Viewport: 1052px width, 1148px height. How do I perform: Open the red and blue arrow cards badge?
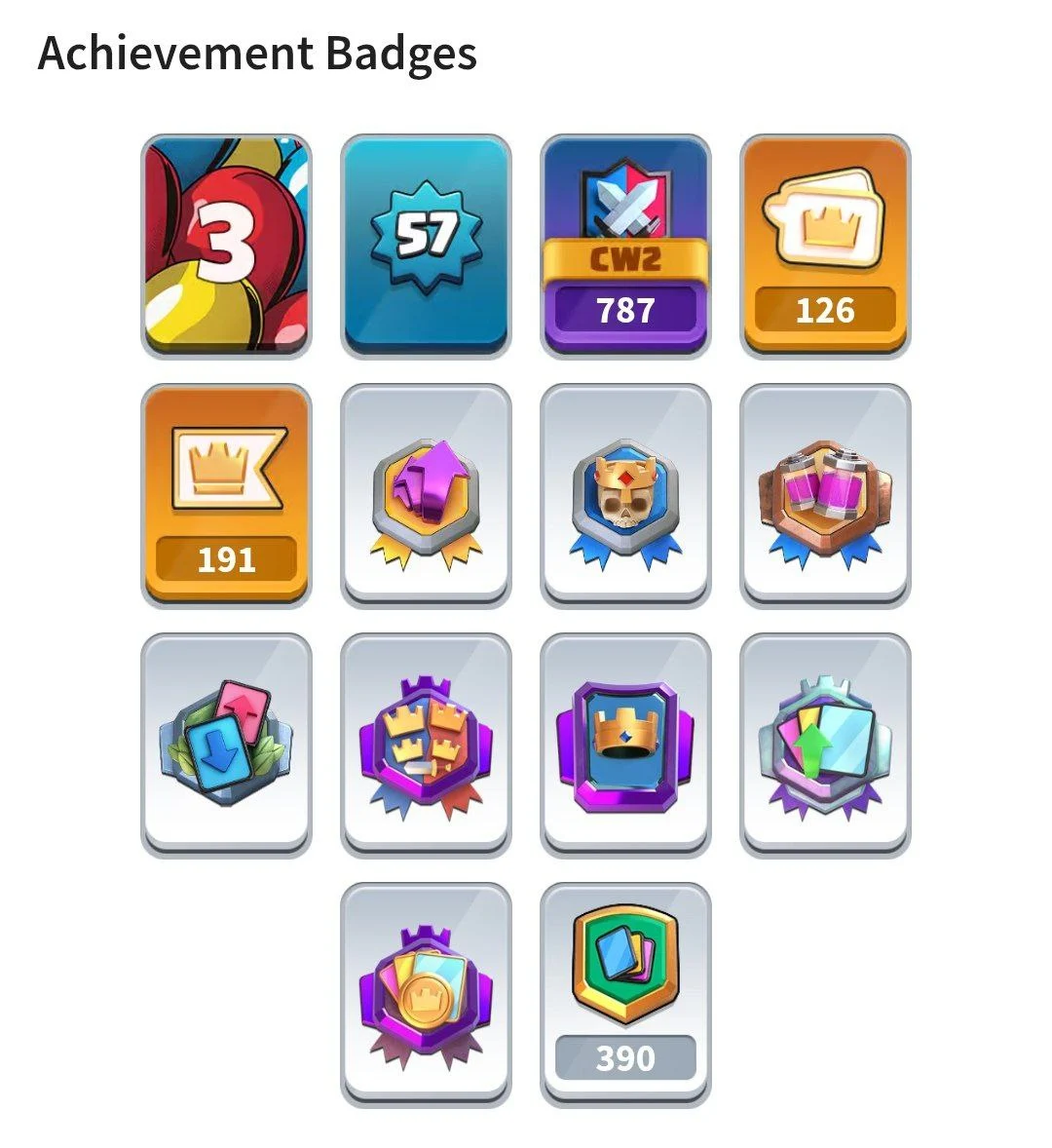pos(226,744)
